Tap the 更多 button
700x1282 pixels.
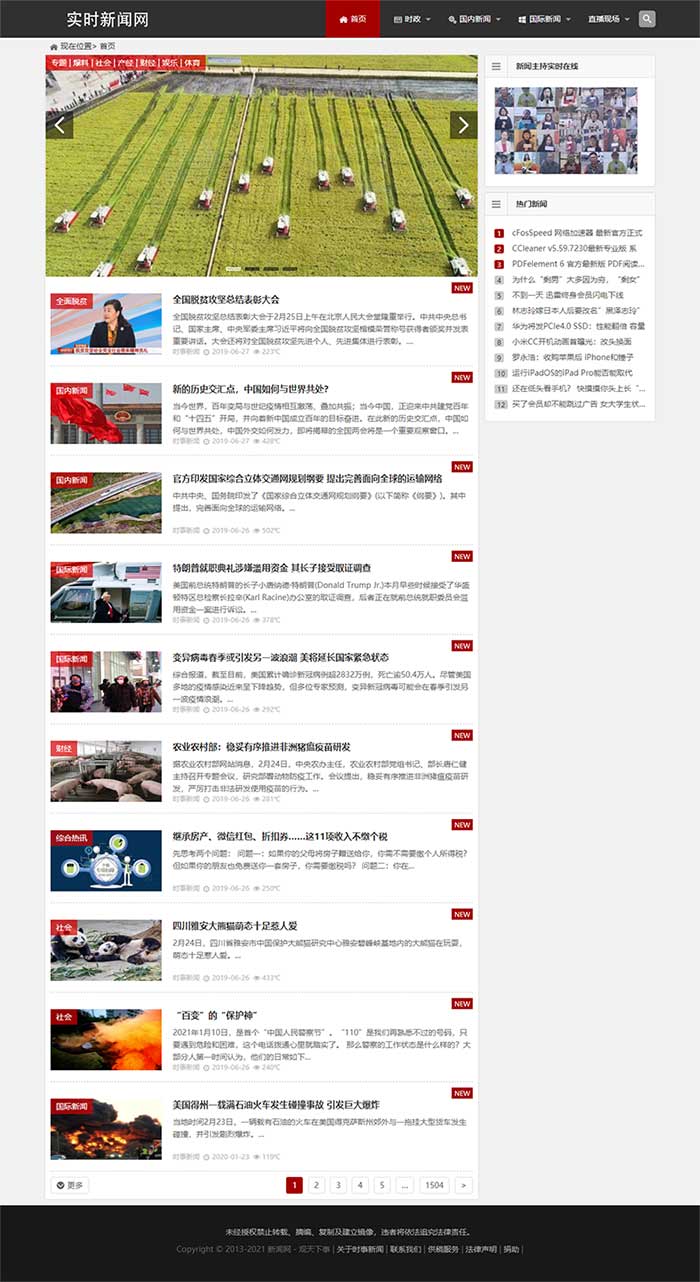(70, 1185)
